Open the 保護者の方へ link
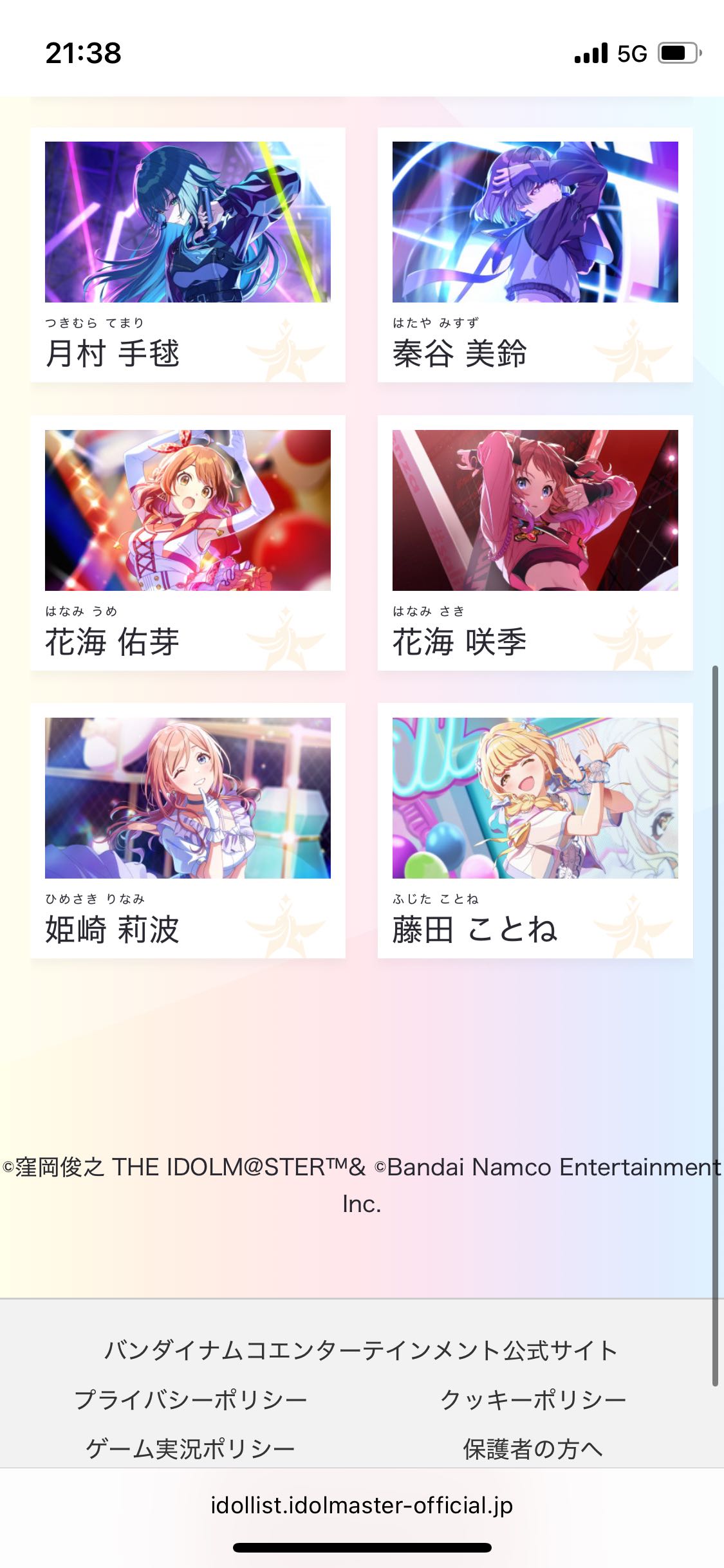 coord(533,1448)
